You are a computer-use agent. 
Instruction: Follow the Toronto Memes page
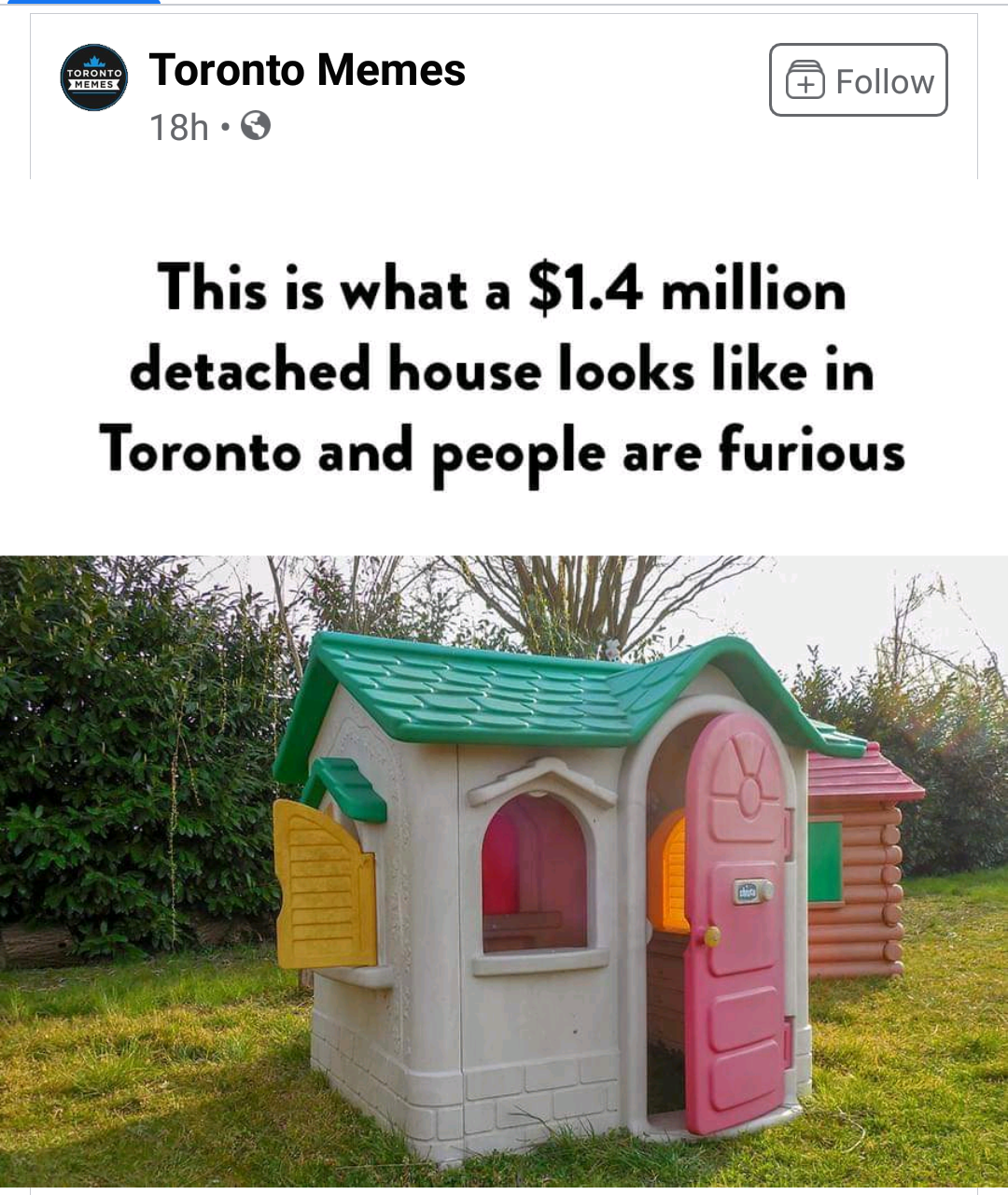[858, 80]
